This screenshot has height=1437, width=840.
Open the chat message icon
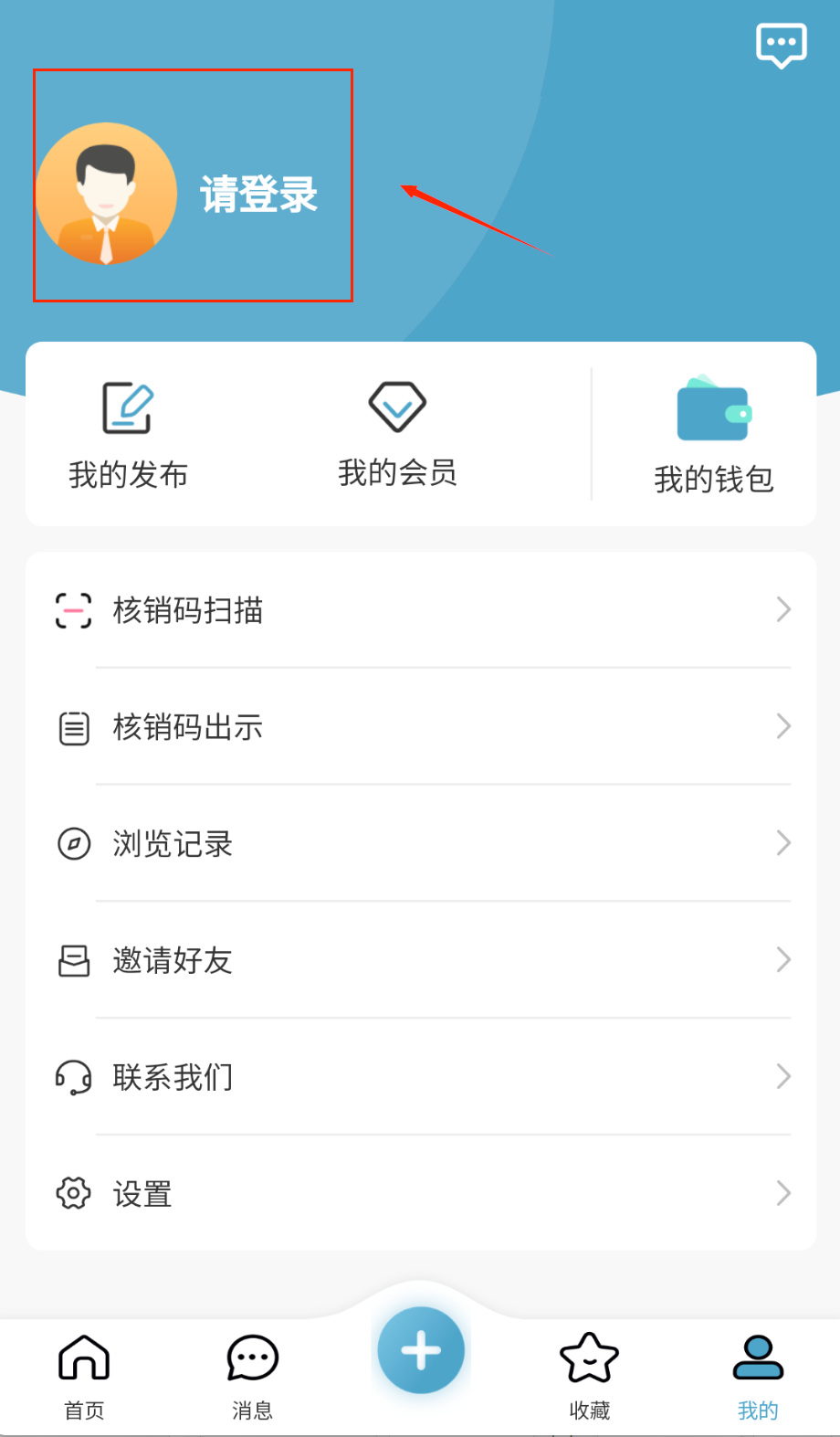coord(781,45)
